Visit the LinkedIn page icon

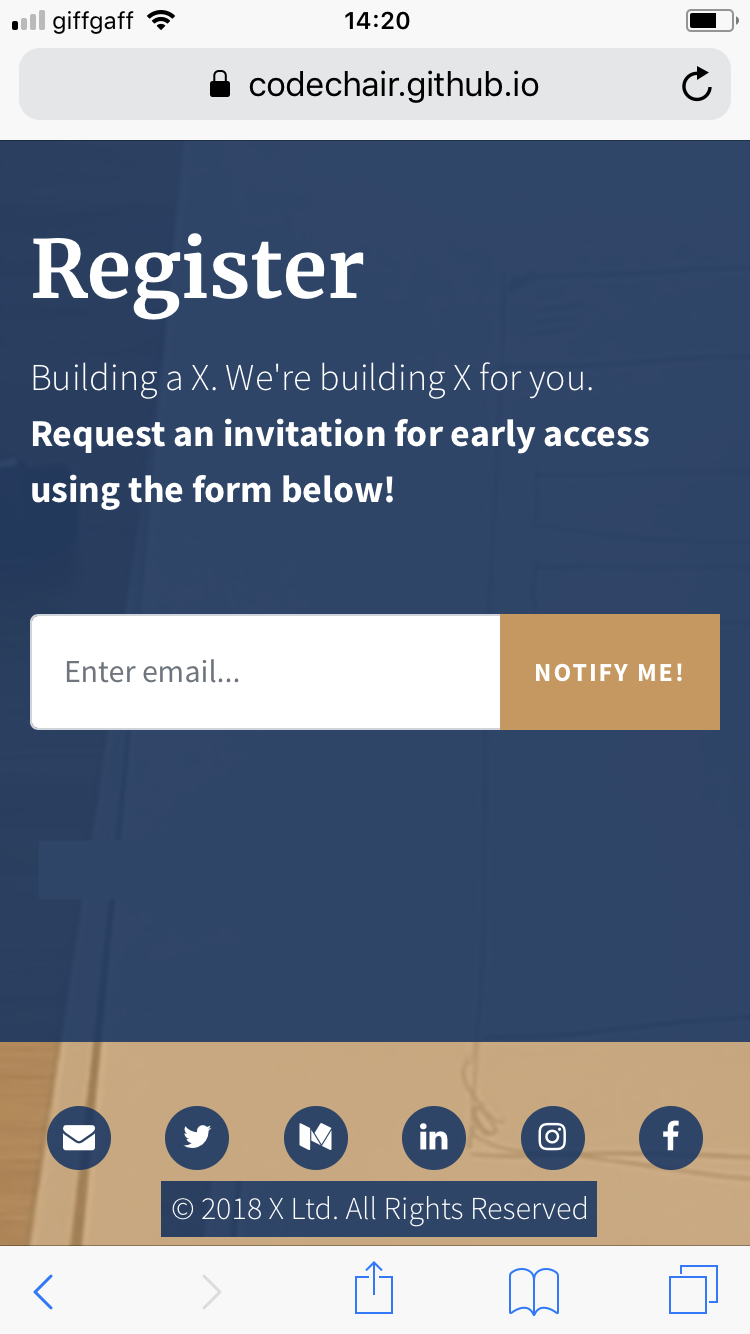pos(434,1138)
